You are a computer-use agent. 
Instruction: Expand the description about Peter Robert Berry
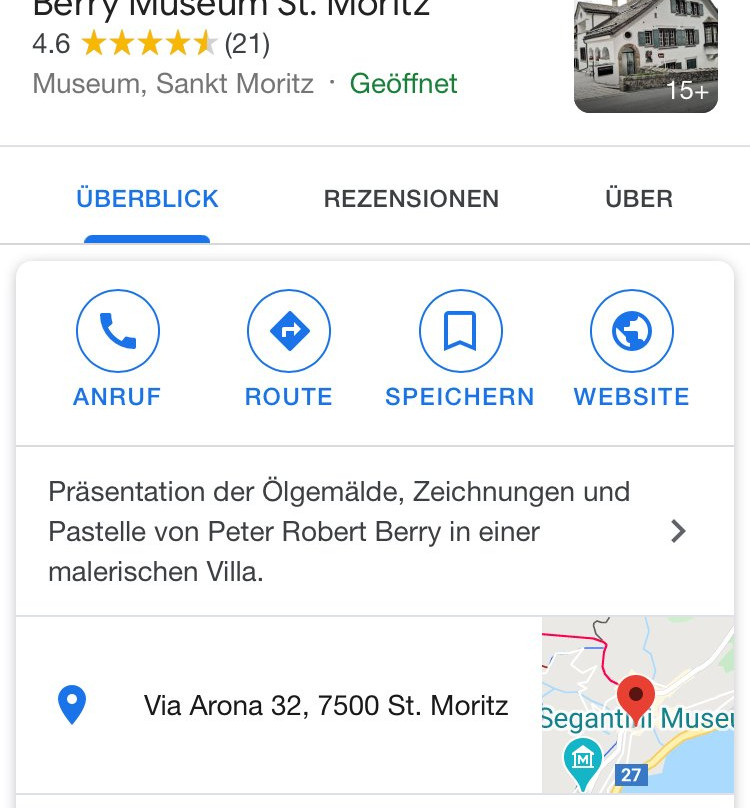(x=375, y=532)
